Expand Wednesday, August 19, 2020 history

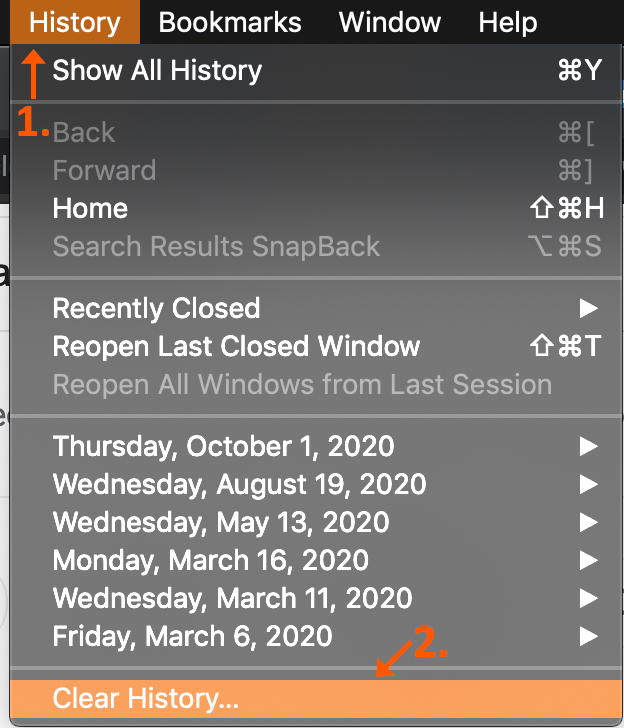(x=239, y=485)
